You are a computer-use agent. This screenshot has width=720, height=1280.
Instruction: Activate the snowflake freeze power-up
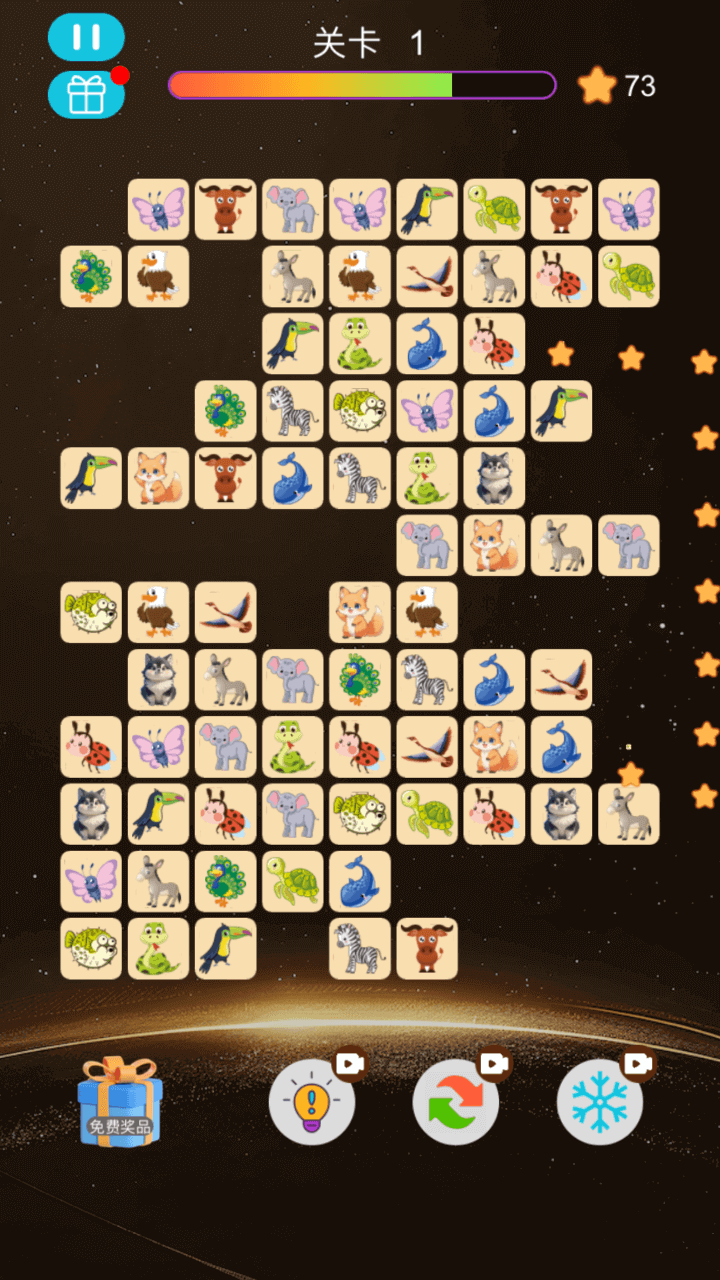point(599,1102)
